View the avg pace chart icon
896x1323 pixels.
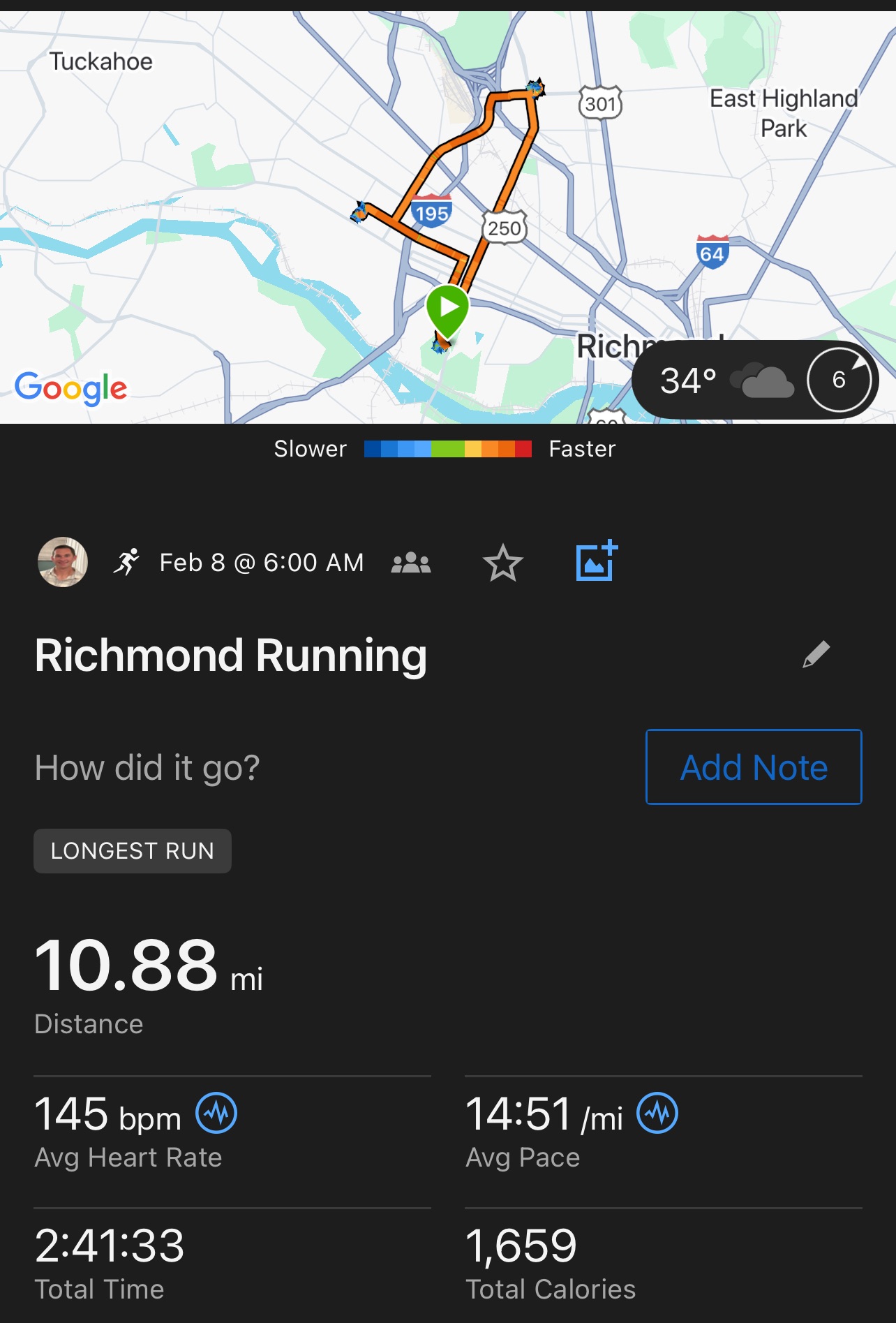(657, 1113)
